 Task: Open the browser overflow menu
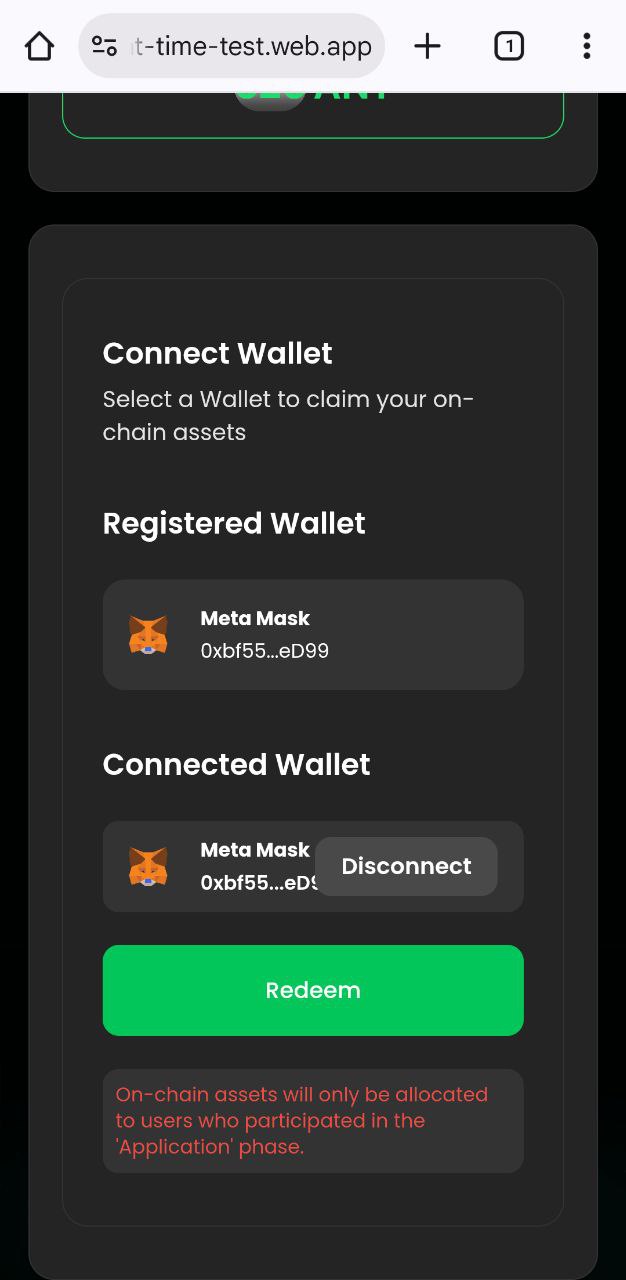point(586,46)
